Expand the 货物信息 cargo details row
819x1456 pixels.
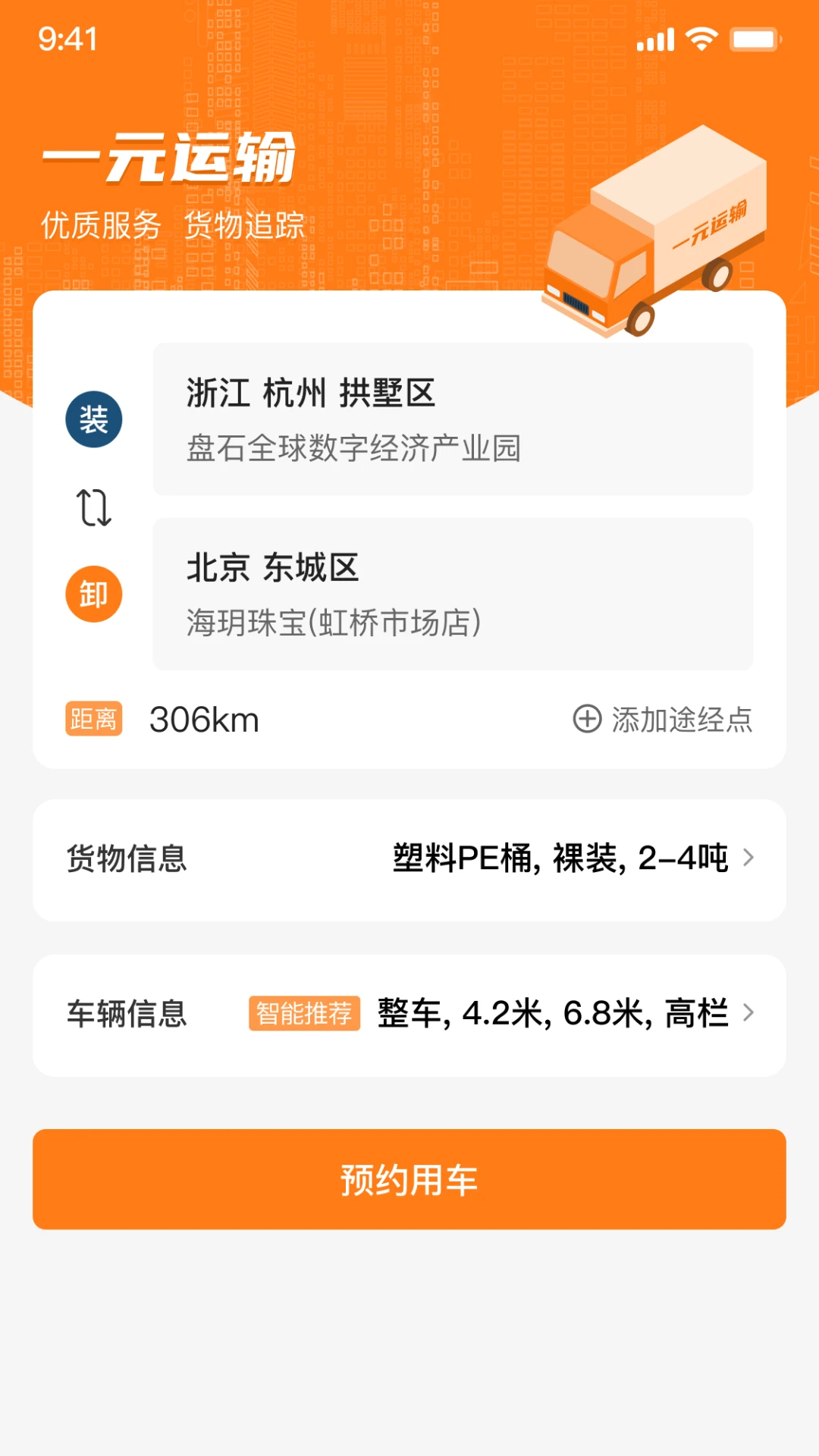click(409, 858)
